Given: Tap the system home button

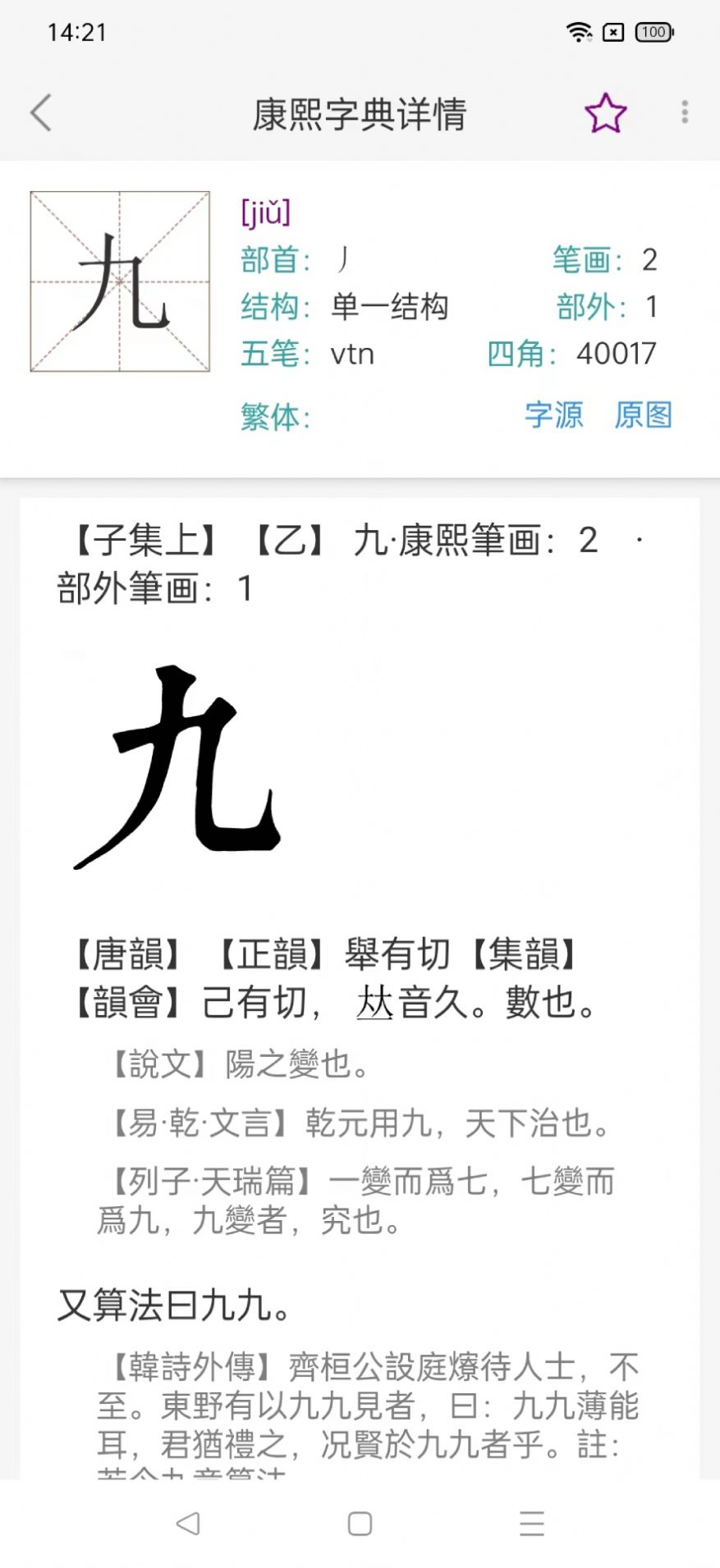Looking at the screenshot, I should click(360, 1524).
